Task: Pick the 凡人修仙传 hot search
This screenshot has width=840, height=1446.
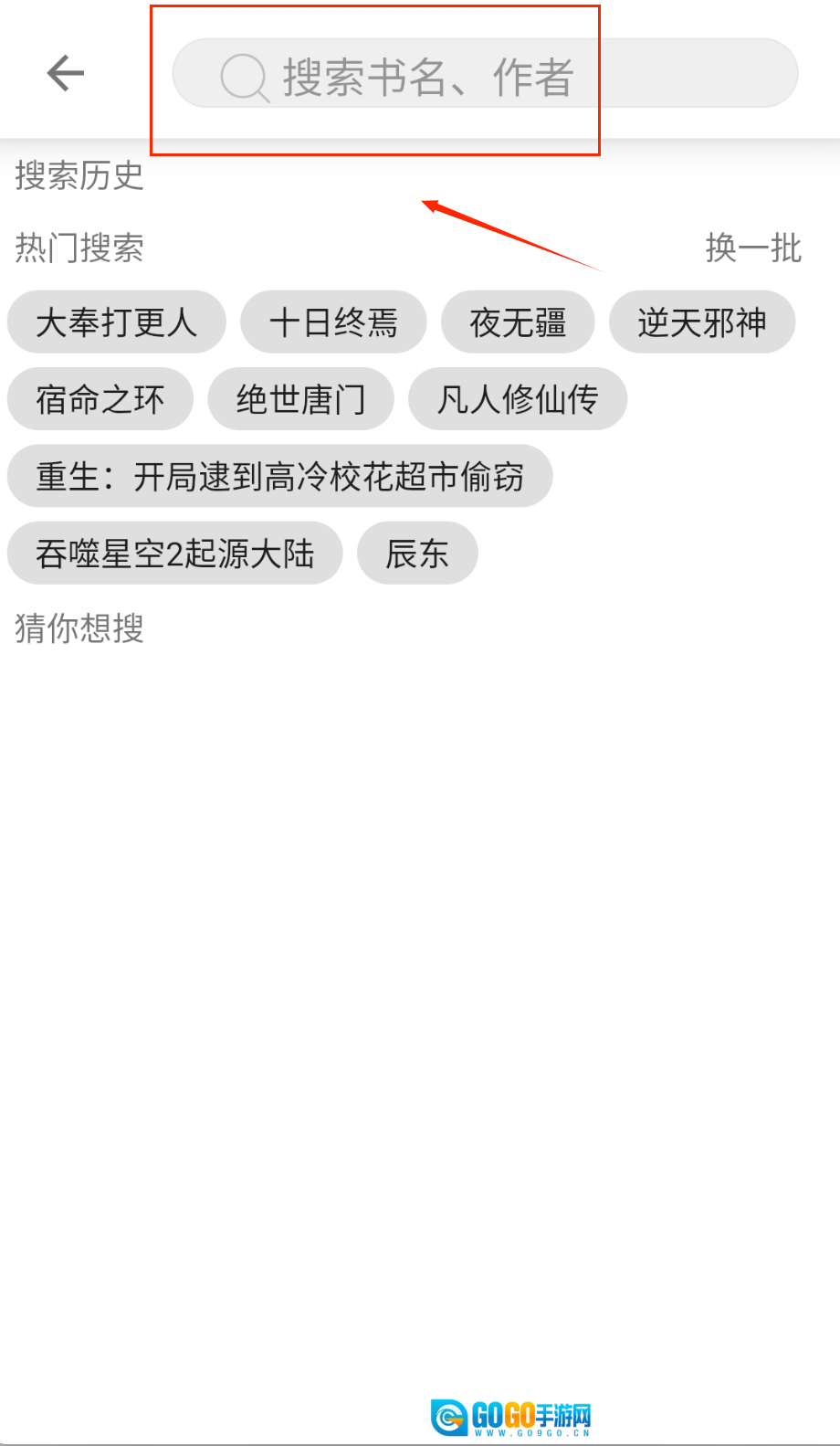Action: tap(518, 399)
